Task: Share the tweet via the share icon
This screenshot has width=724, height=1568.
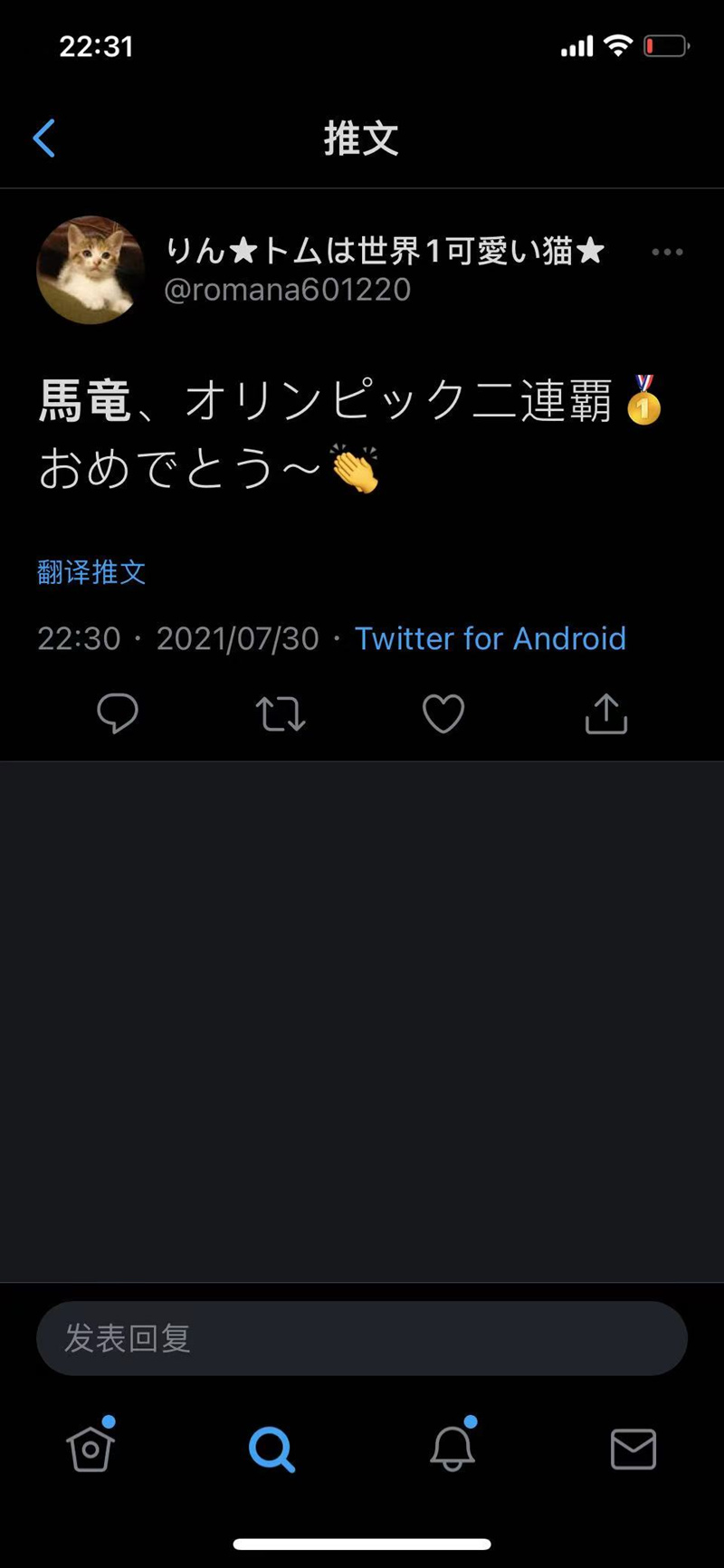Action: click(605, 714)
